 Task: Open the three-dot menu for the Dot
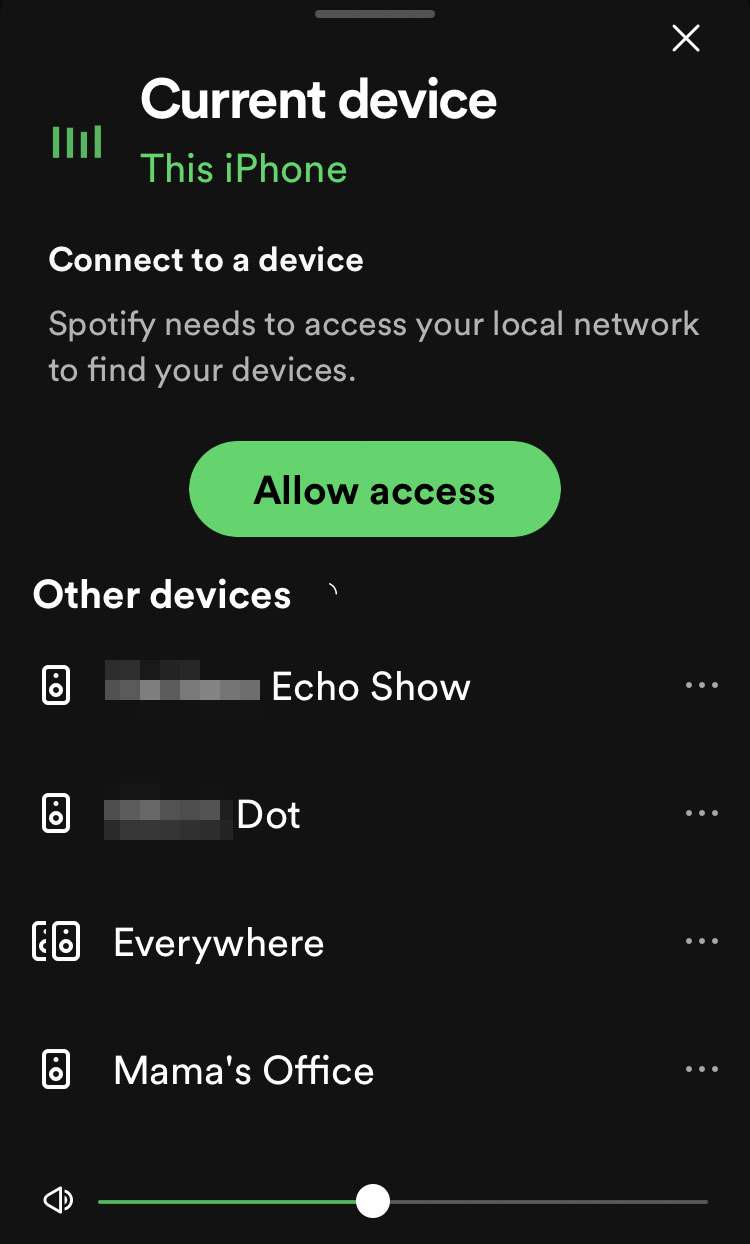702,813
